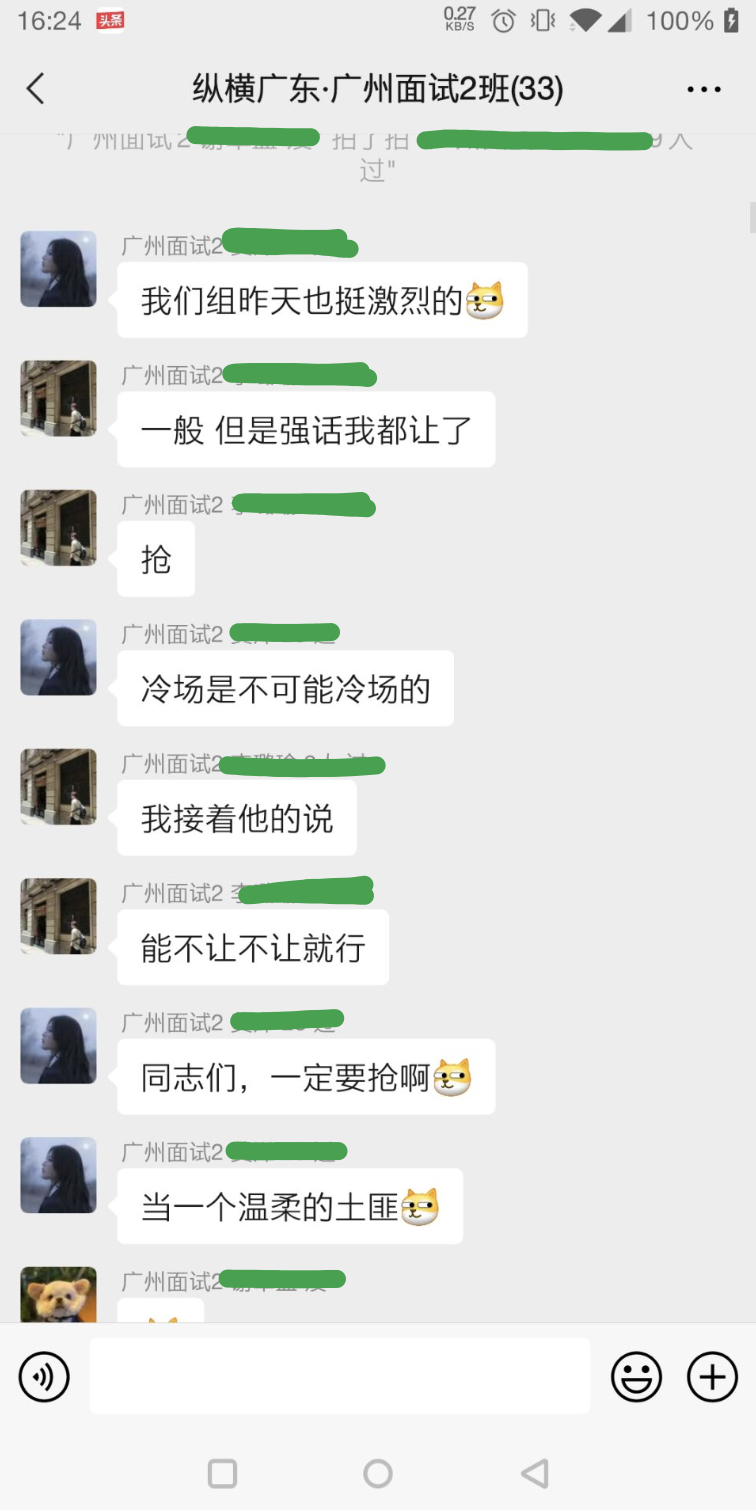The image size is (756, 1510).
Task: Tap the message text field
Action: coord(340,1376)
